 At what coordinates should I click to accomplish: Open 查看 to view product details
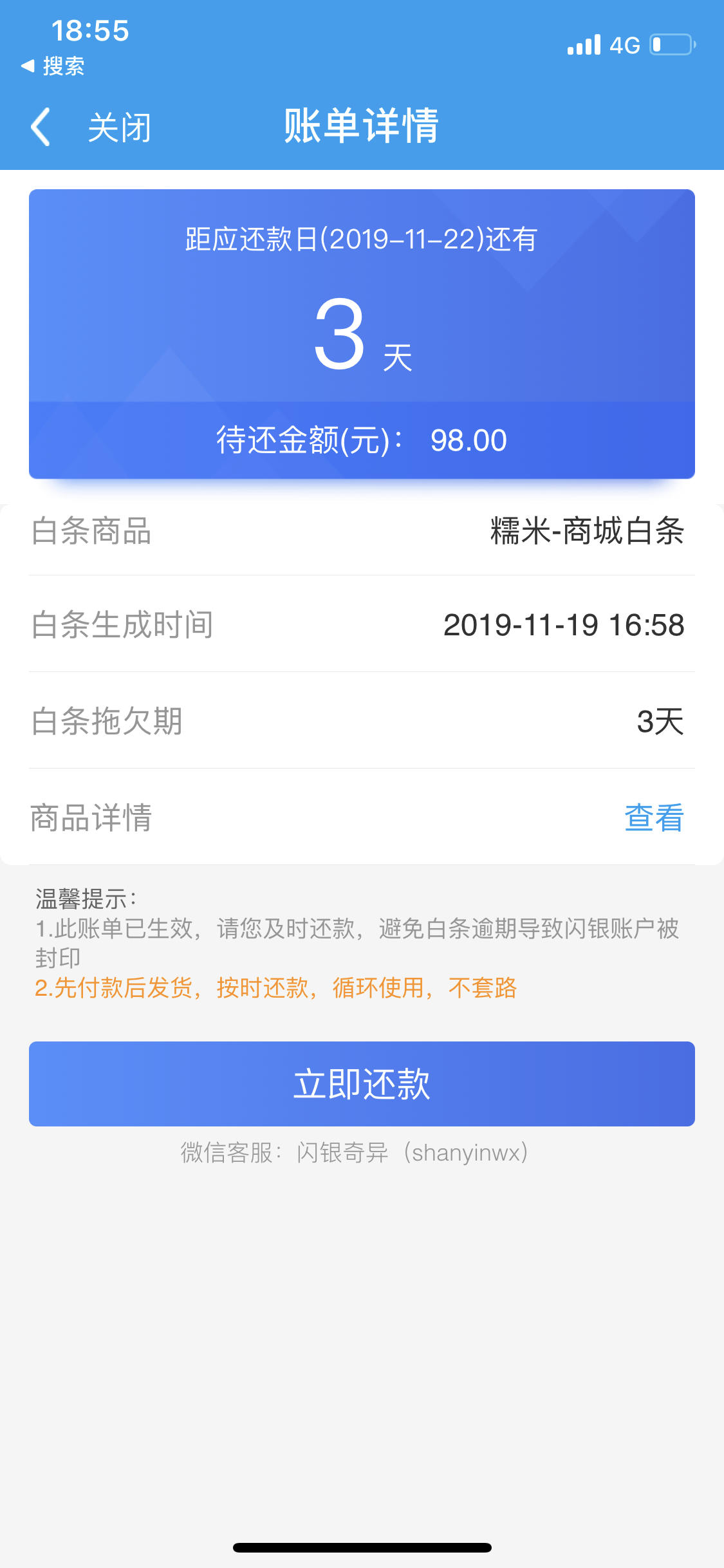[654, 817]
